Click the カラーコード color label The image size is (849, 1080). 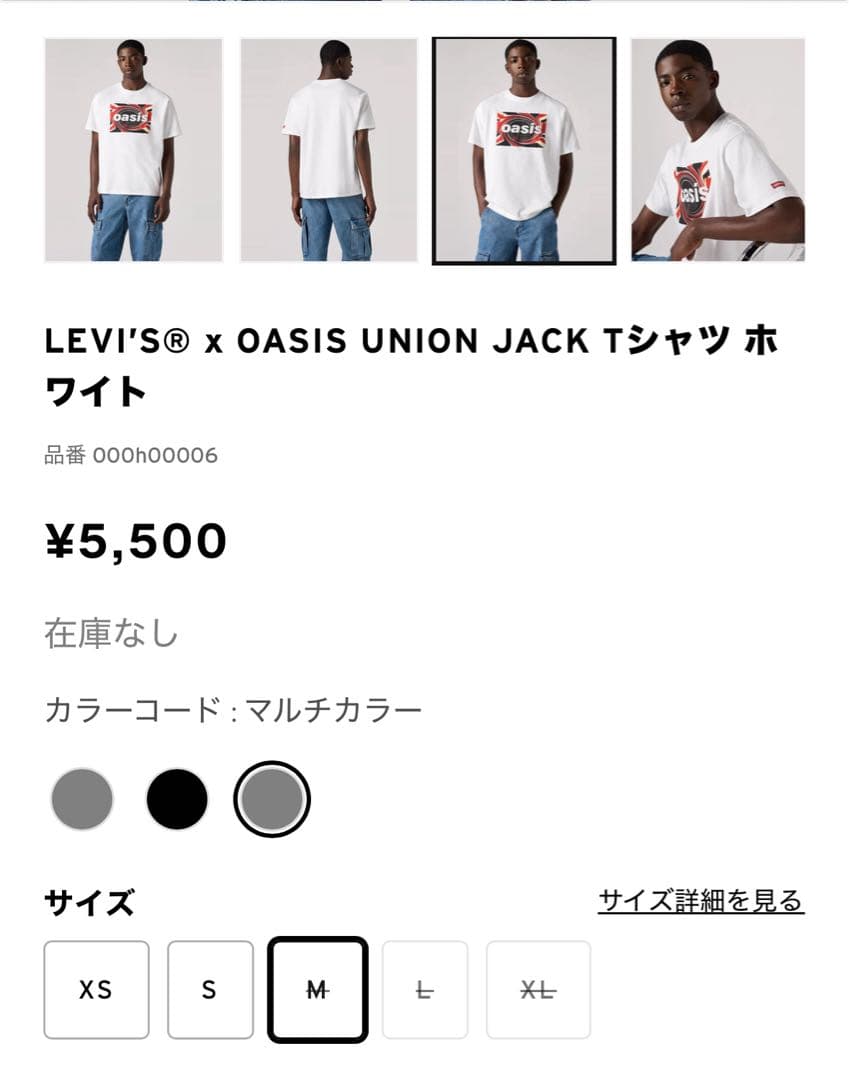click(x=235, y=707)
